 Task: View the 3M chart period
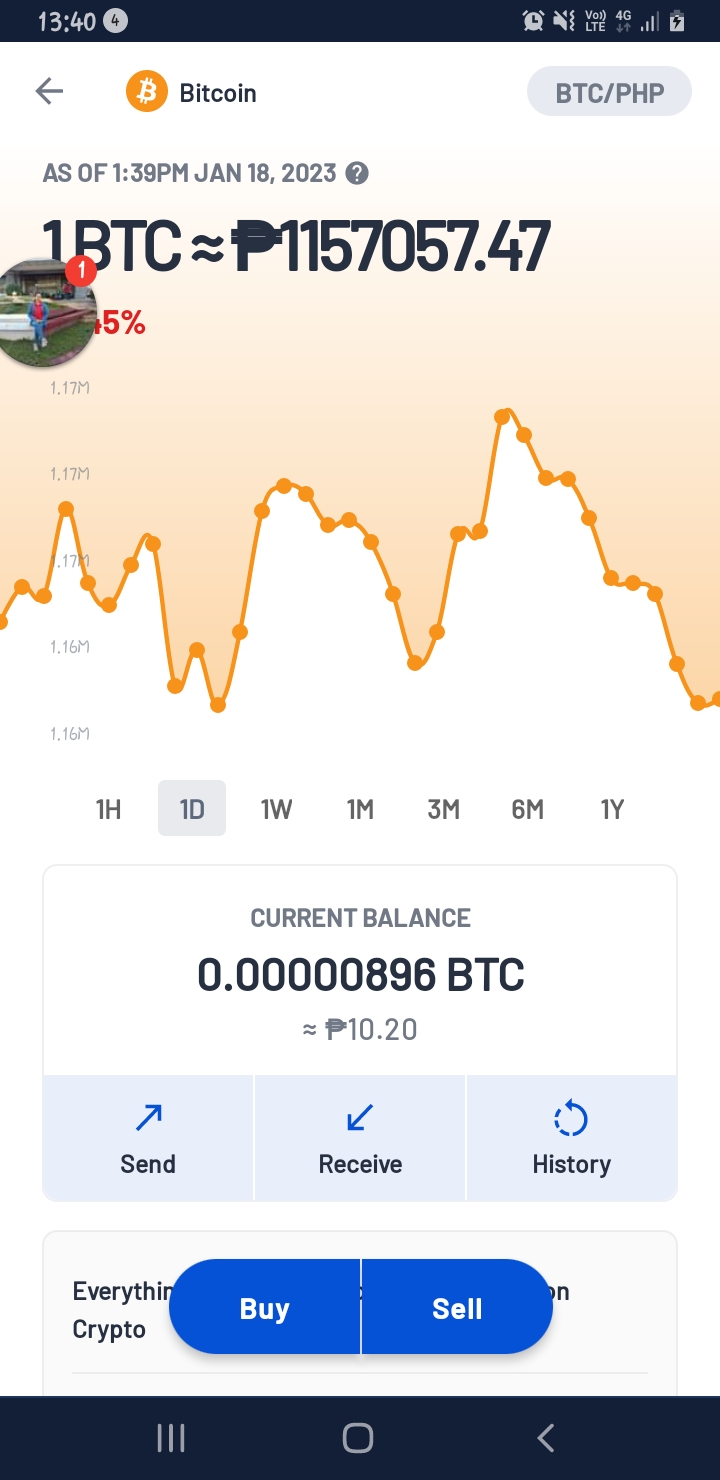coord(444,808)
